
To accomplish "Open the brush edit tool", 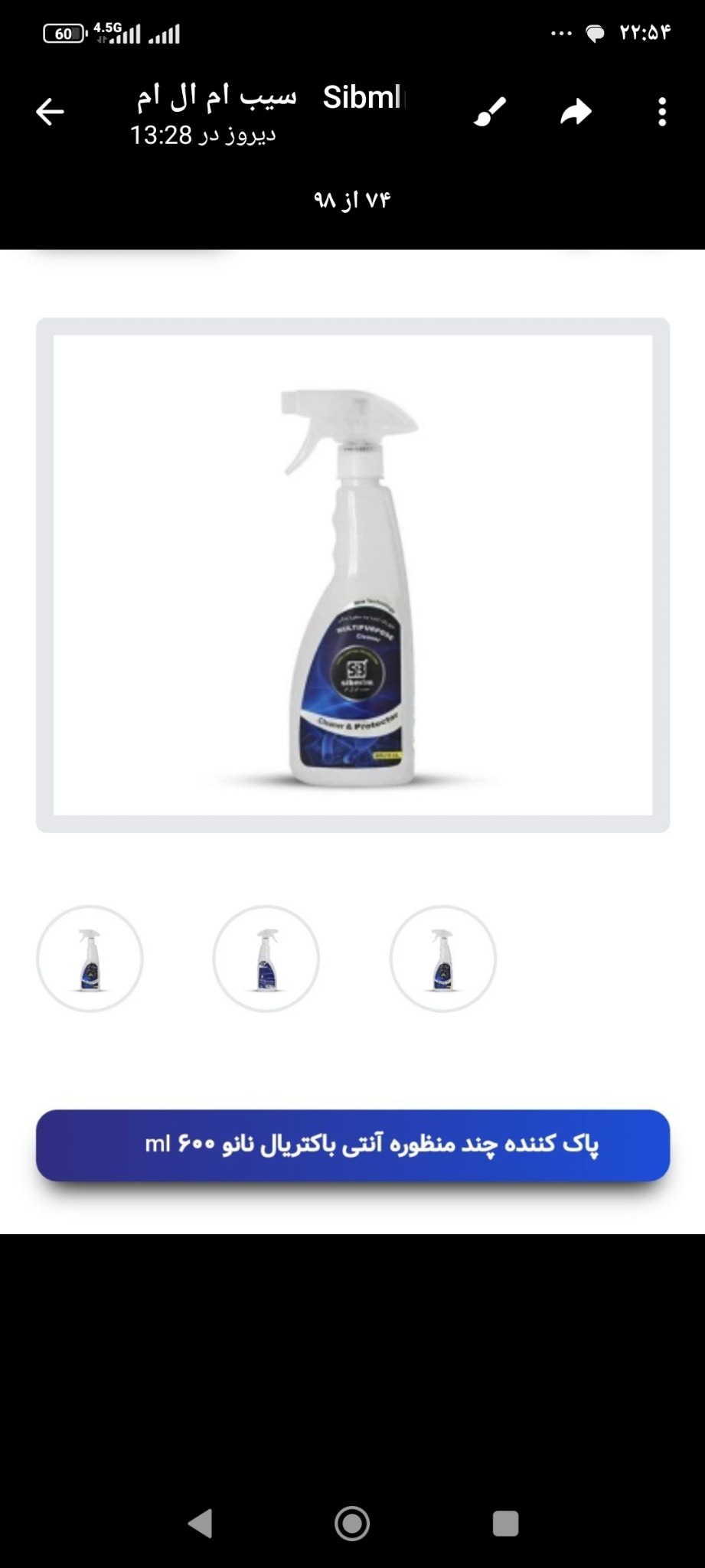I will pos(490,112).
